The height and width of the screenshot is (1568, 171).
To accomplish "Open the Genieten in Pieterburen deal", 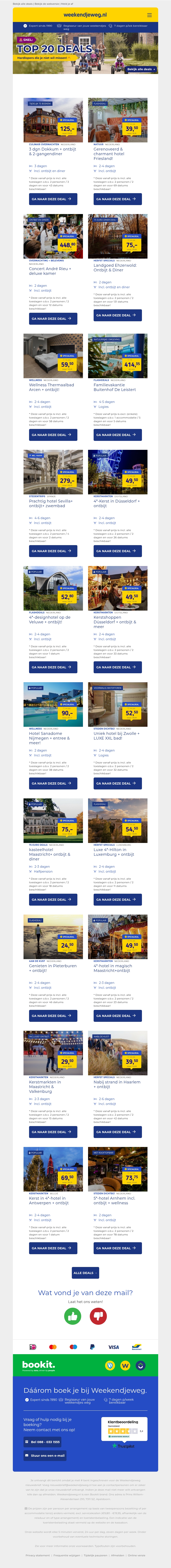I will 53,1016.
